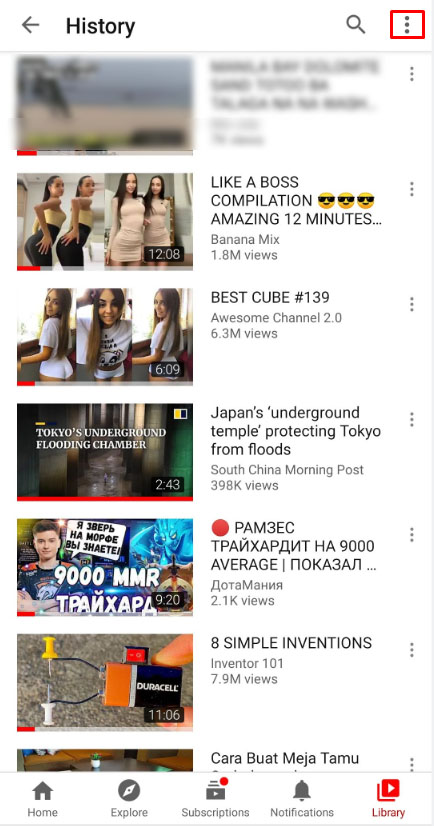Open options for 8 SIMPLE INVENTIONS
This screenshot has width=434, height=826.
412,650
